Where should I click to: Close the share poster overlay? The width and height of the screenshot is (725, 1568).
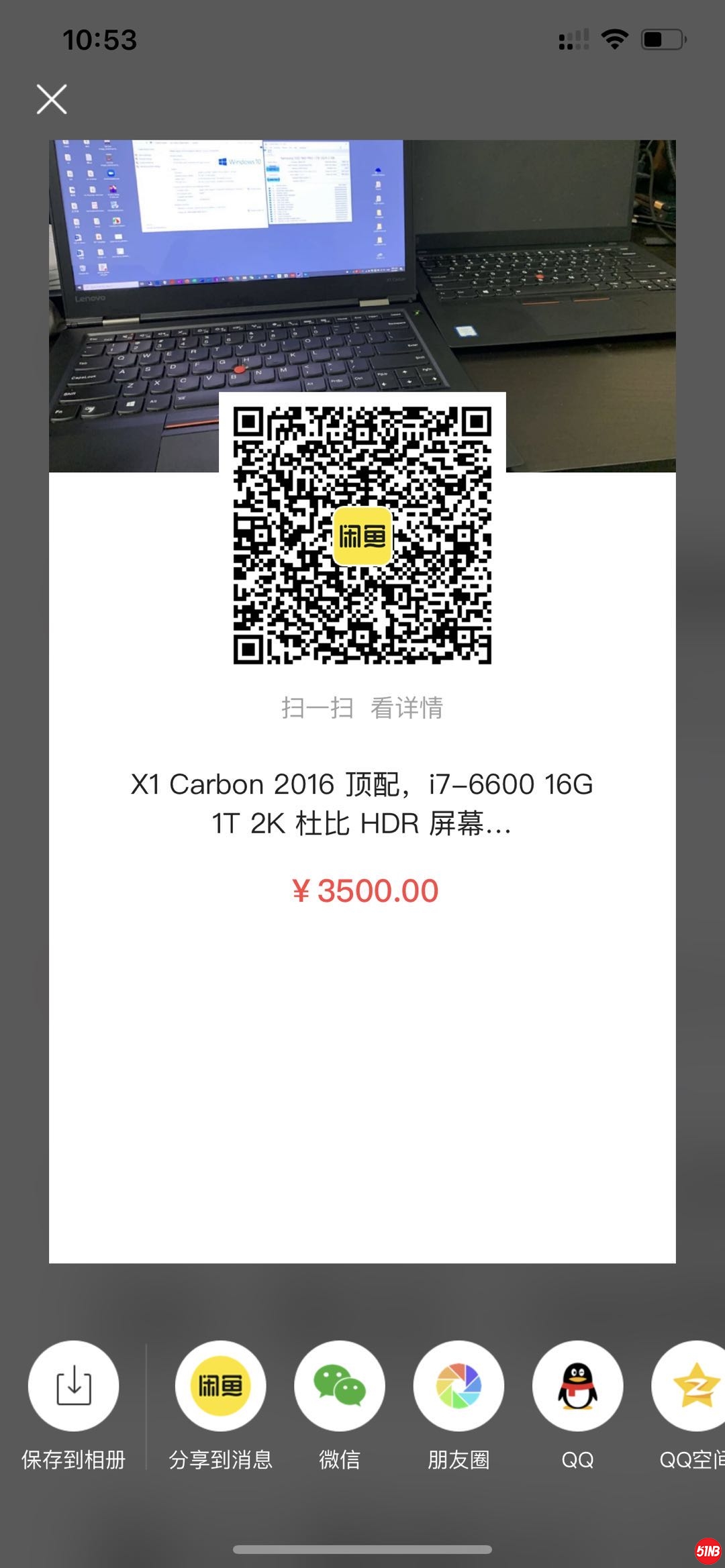(x=52, y=99)
